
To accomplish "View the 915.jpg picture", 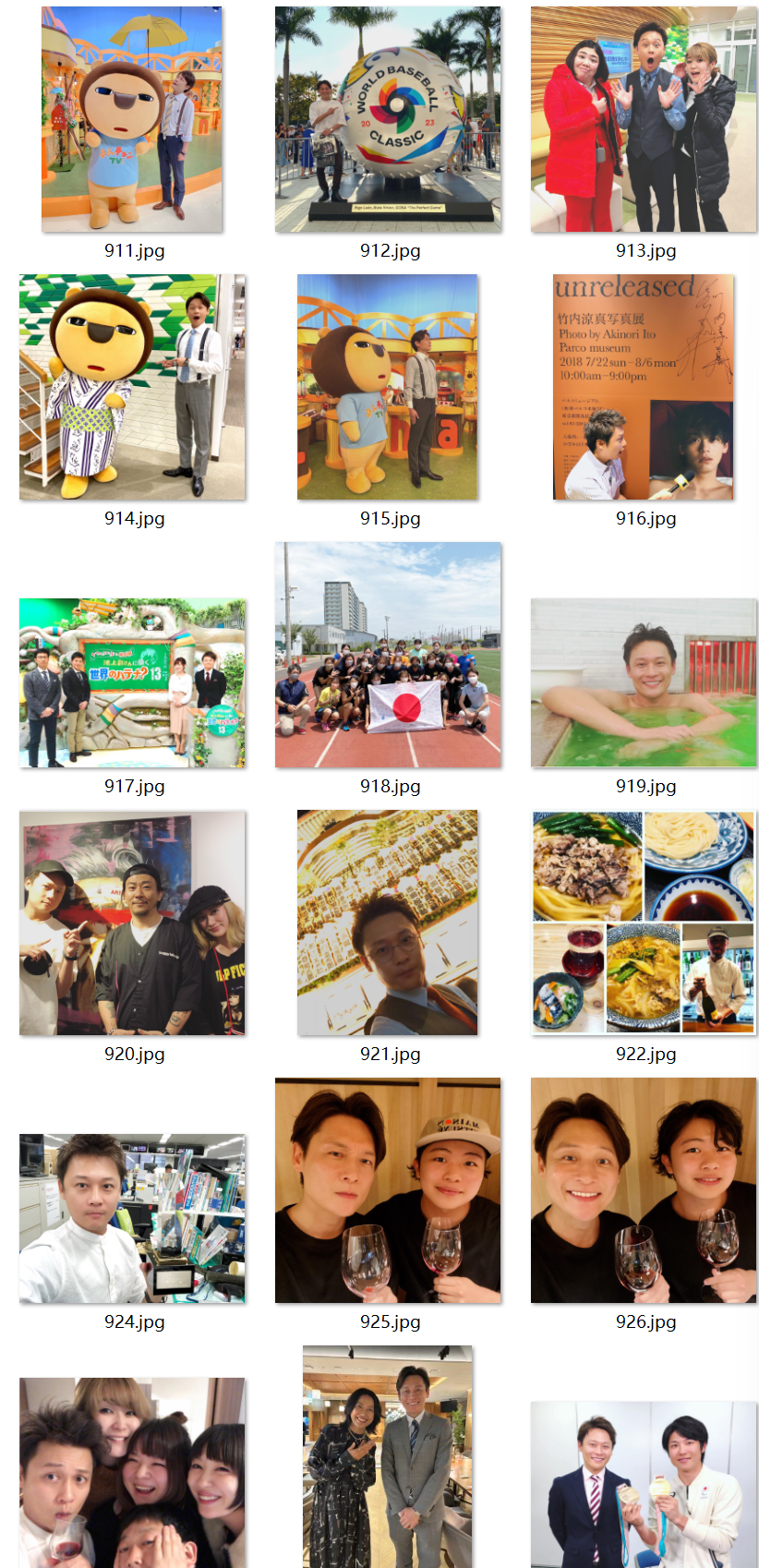I will [x=388, y=387].
